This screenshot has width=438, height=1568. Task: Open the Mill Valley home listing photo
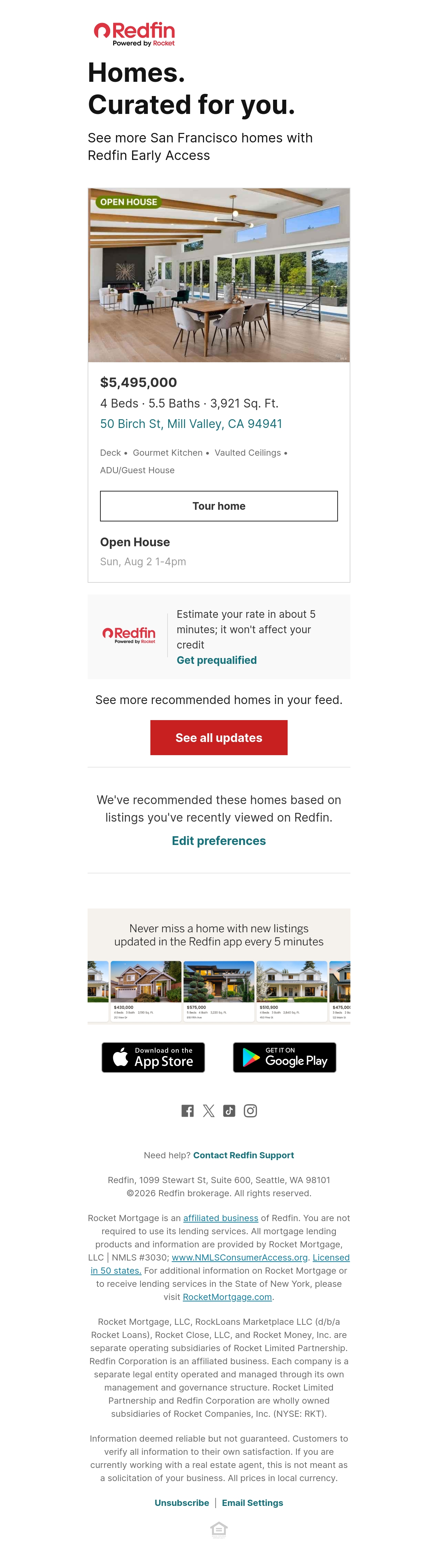tap(219, 275)
